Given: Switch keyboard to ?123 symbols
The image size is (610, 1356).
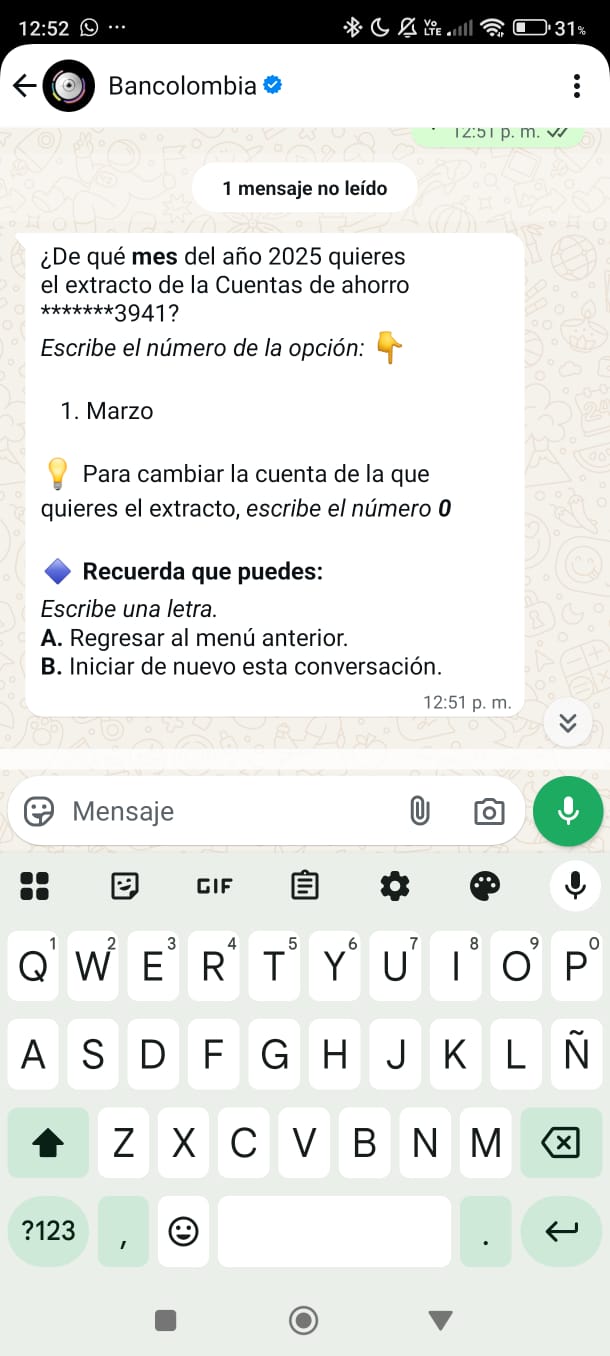Looking at the screenshot, I should tap(48, 1231).
